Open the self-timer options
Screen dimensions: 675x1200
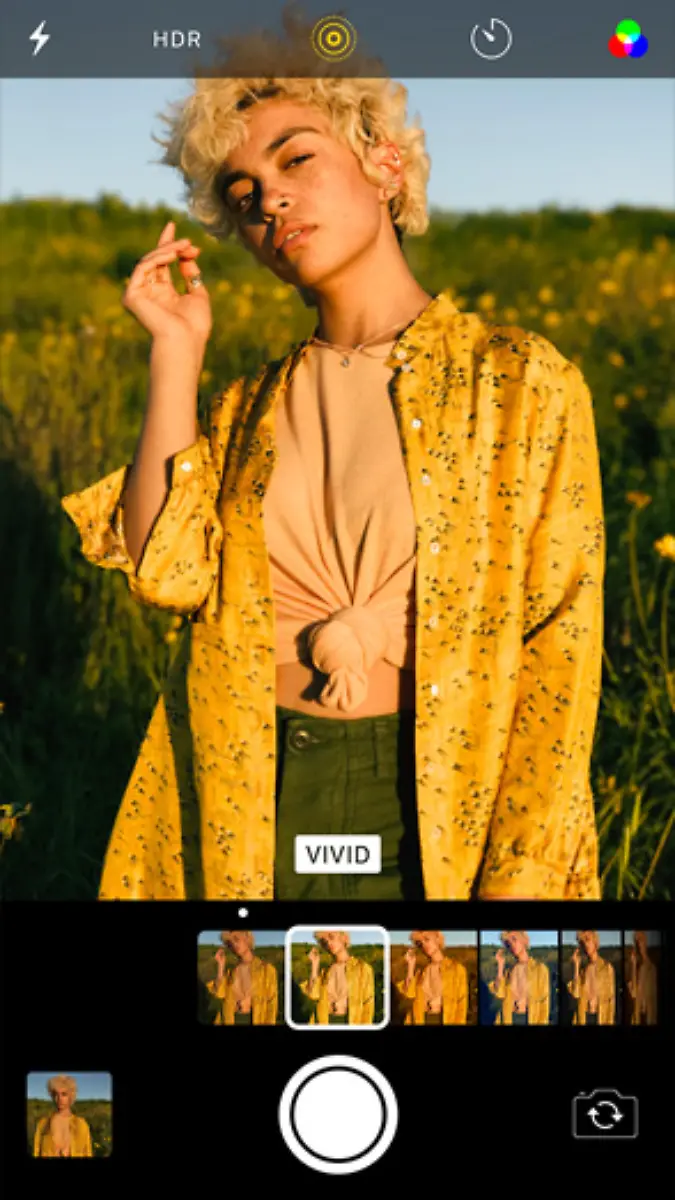pos(491,40)
